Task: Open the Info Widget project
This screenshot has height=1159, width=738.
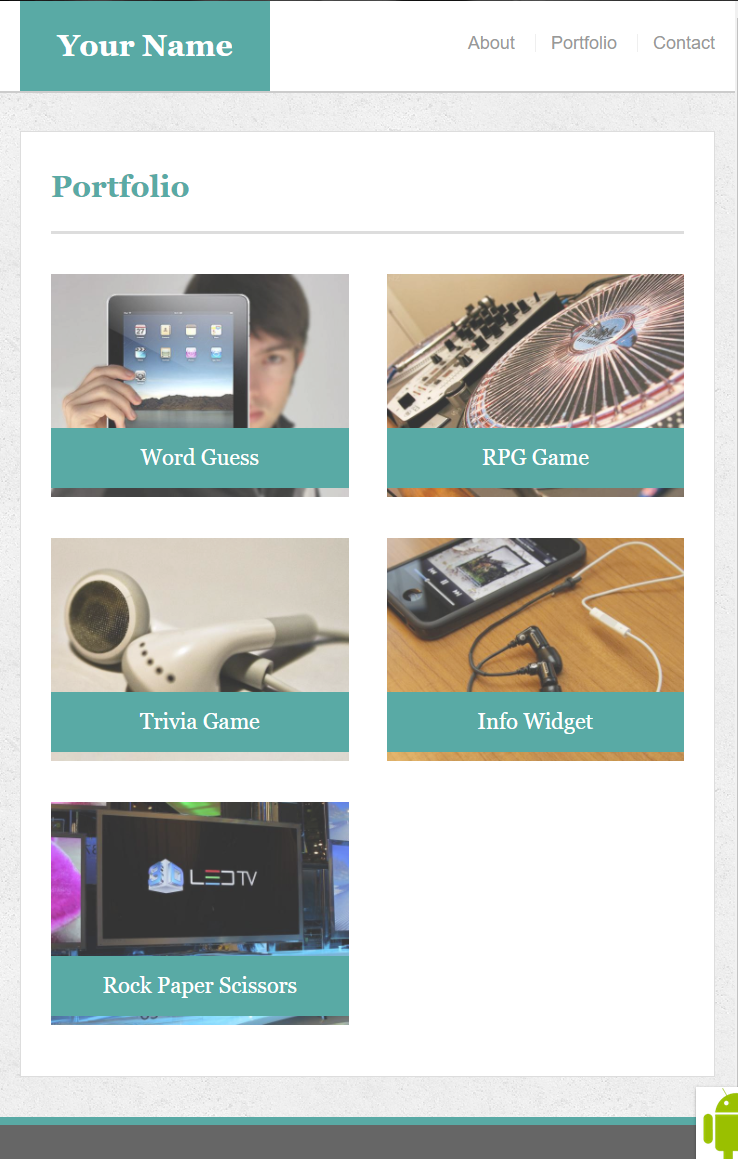Action: tap(535, 649)
